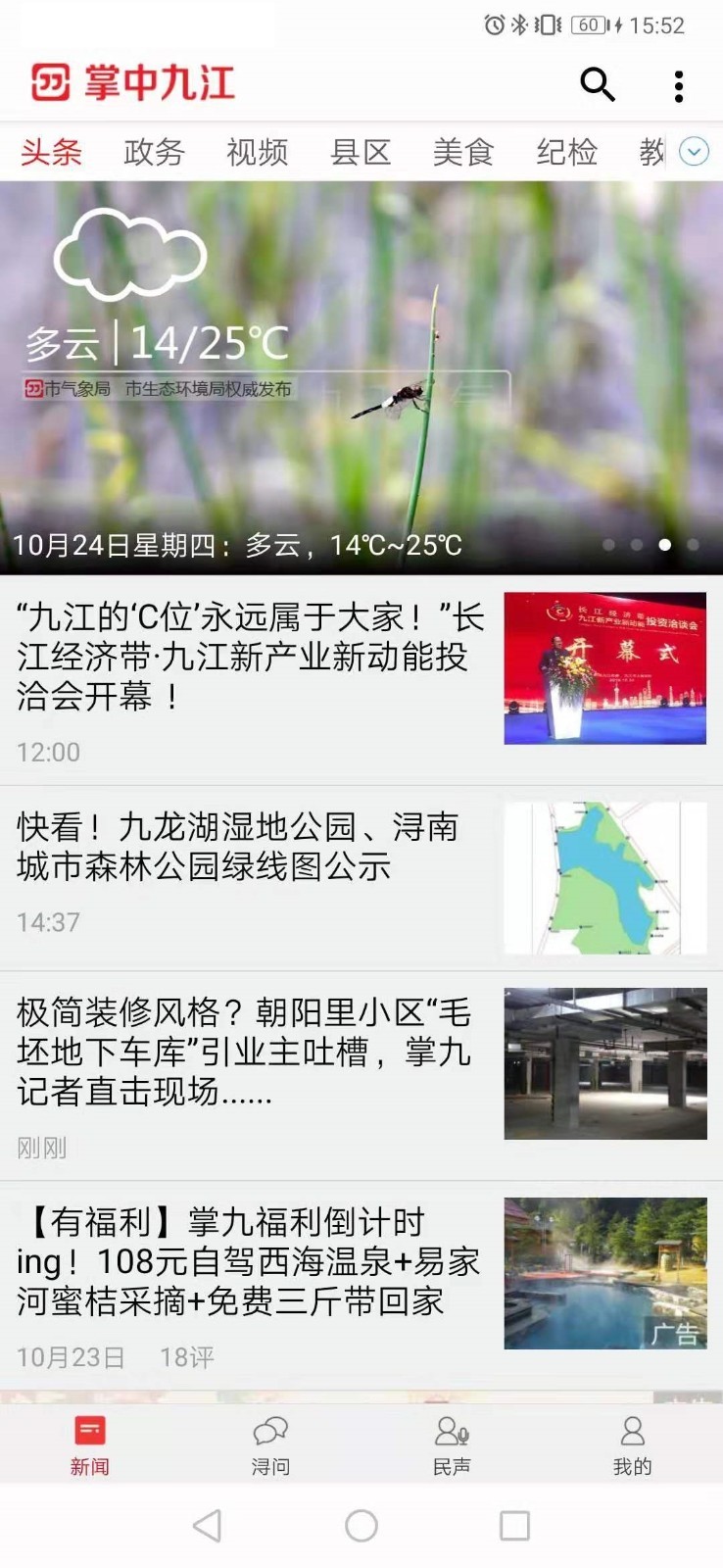Open the overflow menu at top right

(x=679, y=87)
